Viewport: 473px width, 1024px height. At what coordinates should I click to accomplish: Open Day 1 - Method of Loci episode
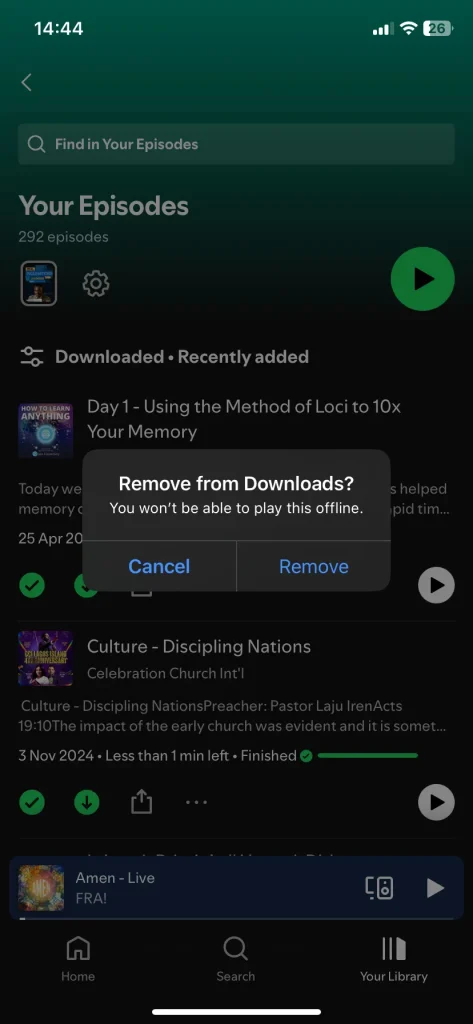pos(244,419)
